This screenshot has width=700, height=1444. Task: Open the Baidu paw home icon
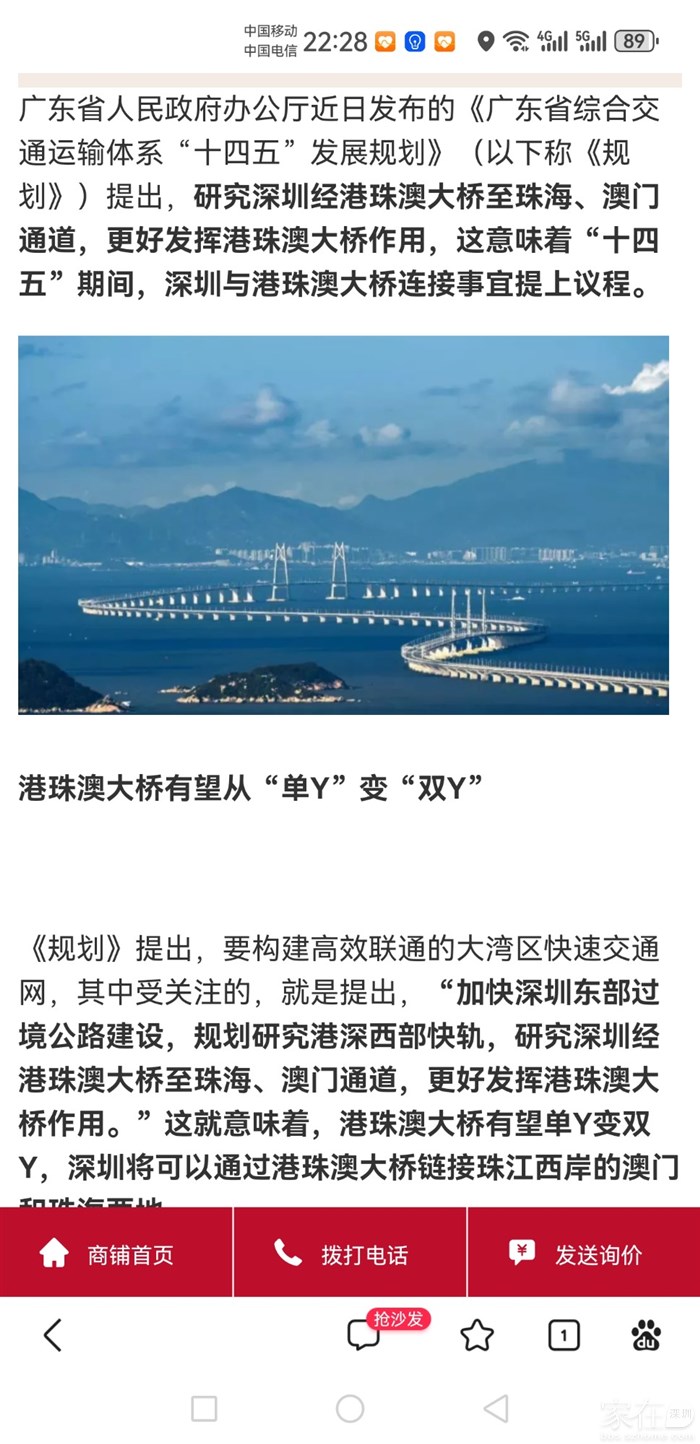[x=647, y=1335]
